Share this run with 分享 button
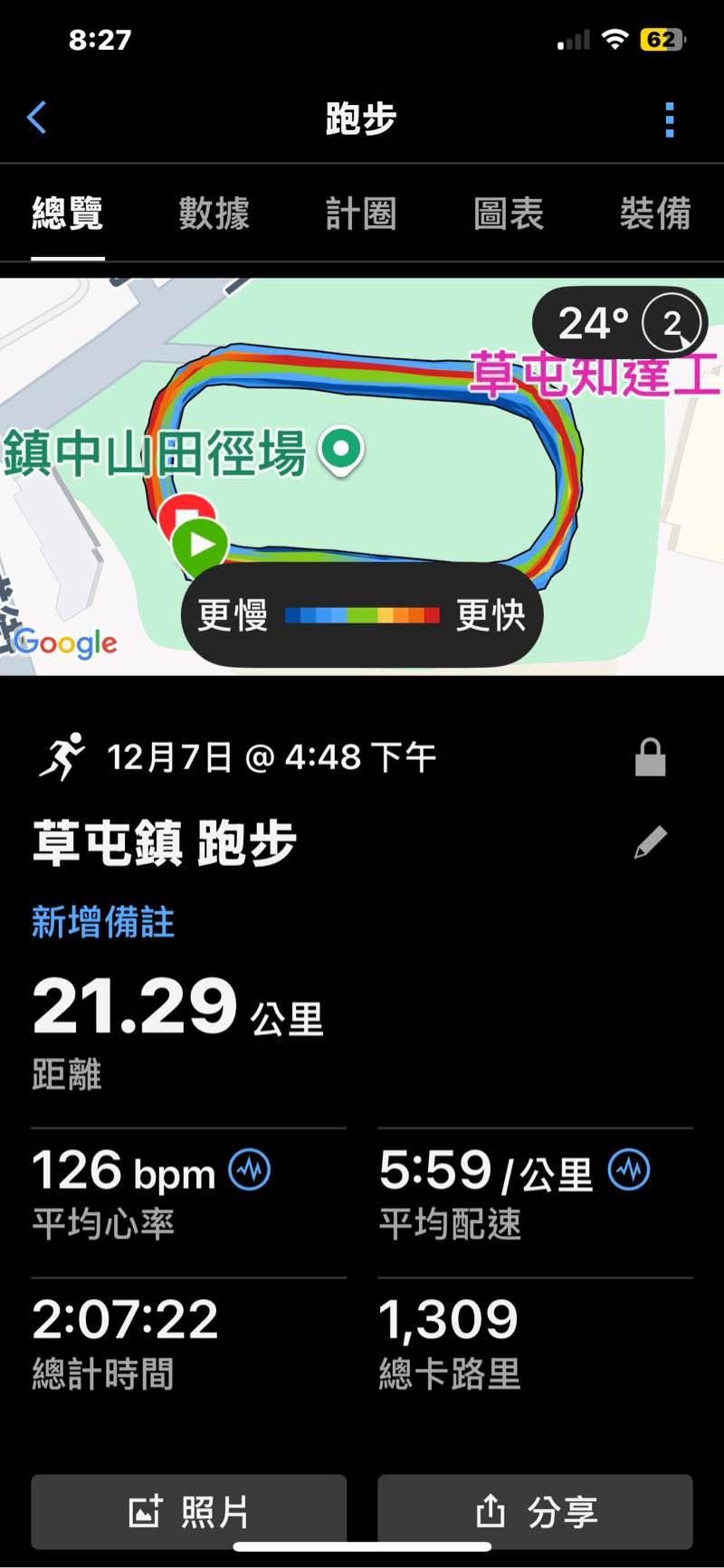This screenshot has height=1568, width=724. coord(535,1511)
